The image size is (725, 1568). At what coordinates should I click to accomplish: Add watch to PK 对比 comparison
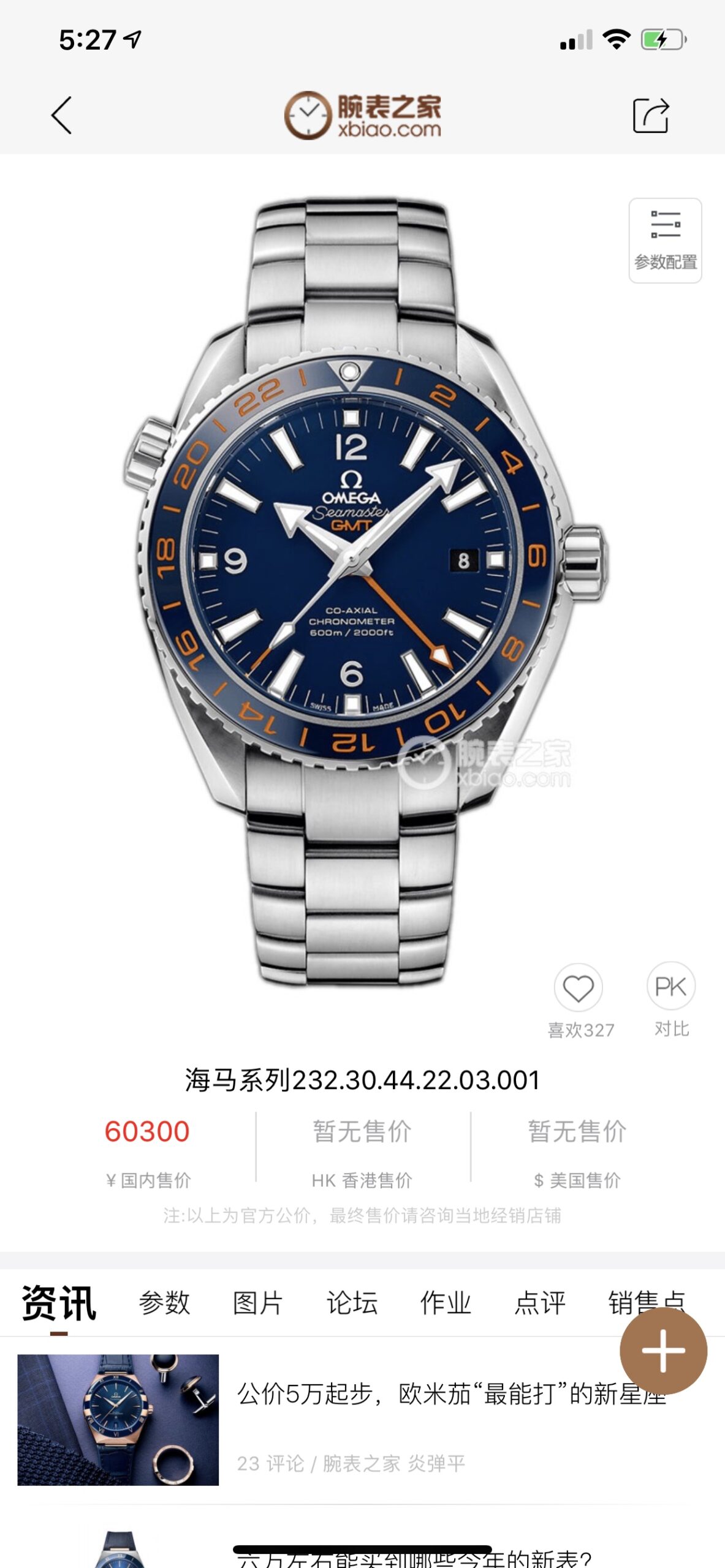click(671, 987)
